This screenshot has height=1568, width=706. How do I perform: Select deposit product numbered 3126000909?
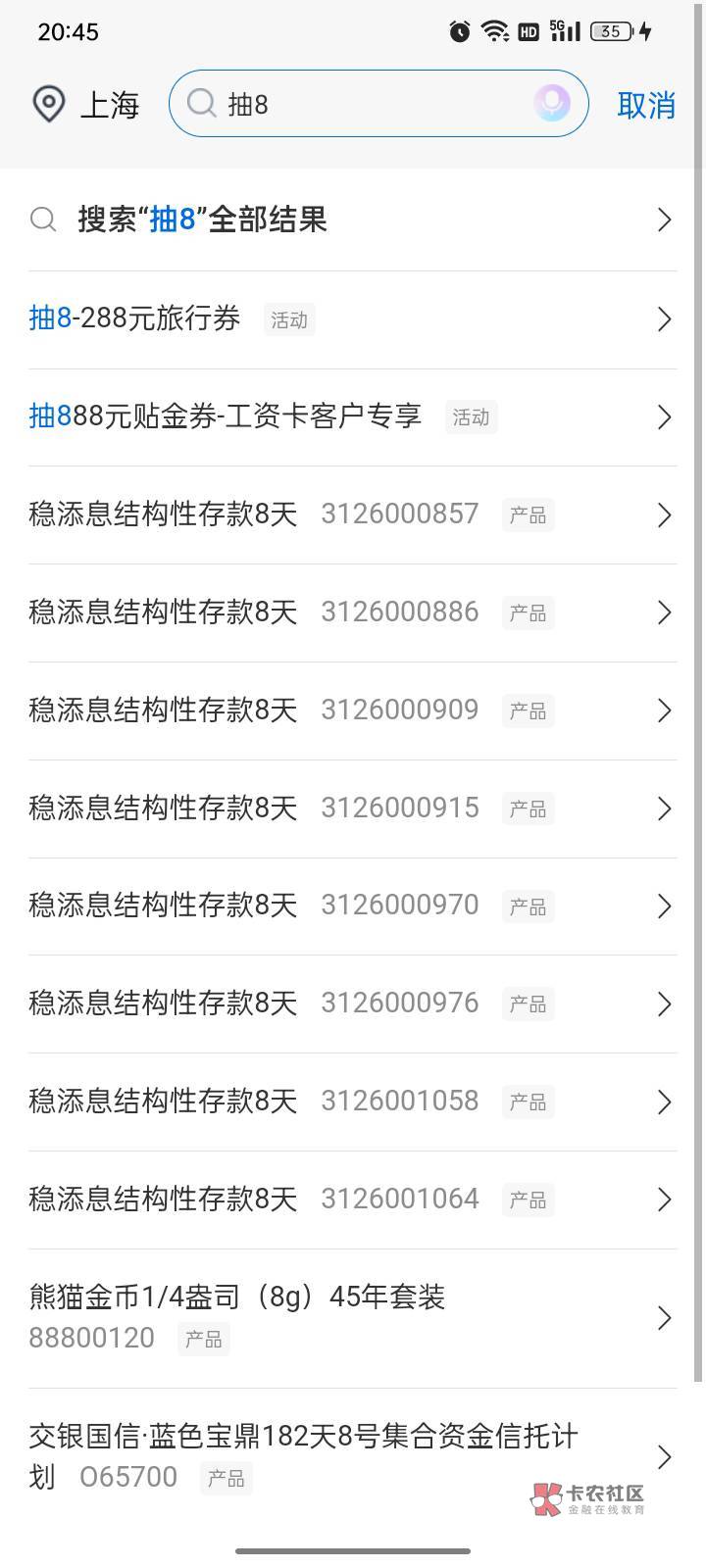[x=353, y=710]
